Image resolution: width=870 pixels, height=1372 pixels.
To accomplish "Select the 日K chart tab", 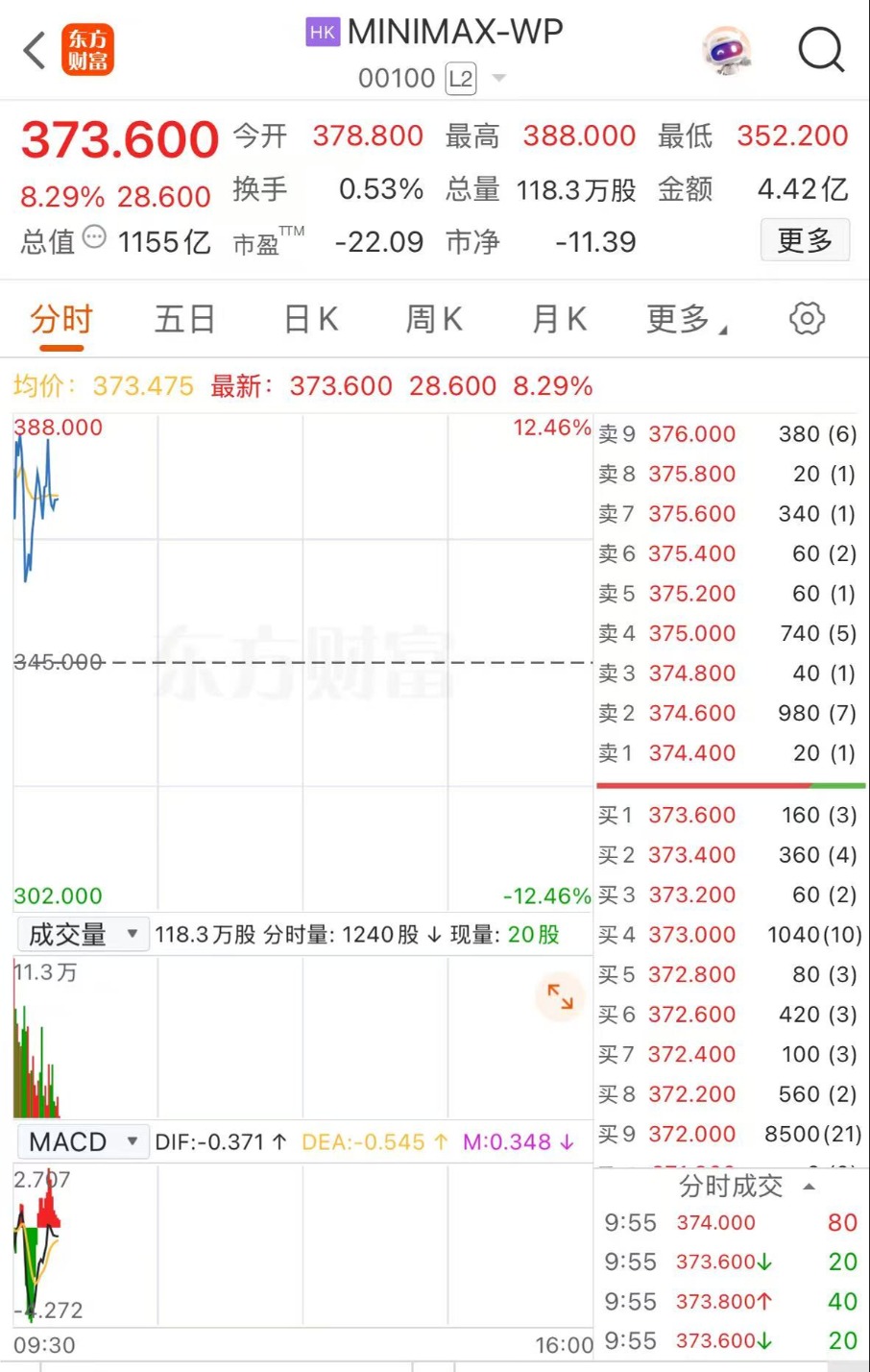I will point(310,319).
